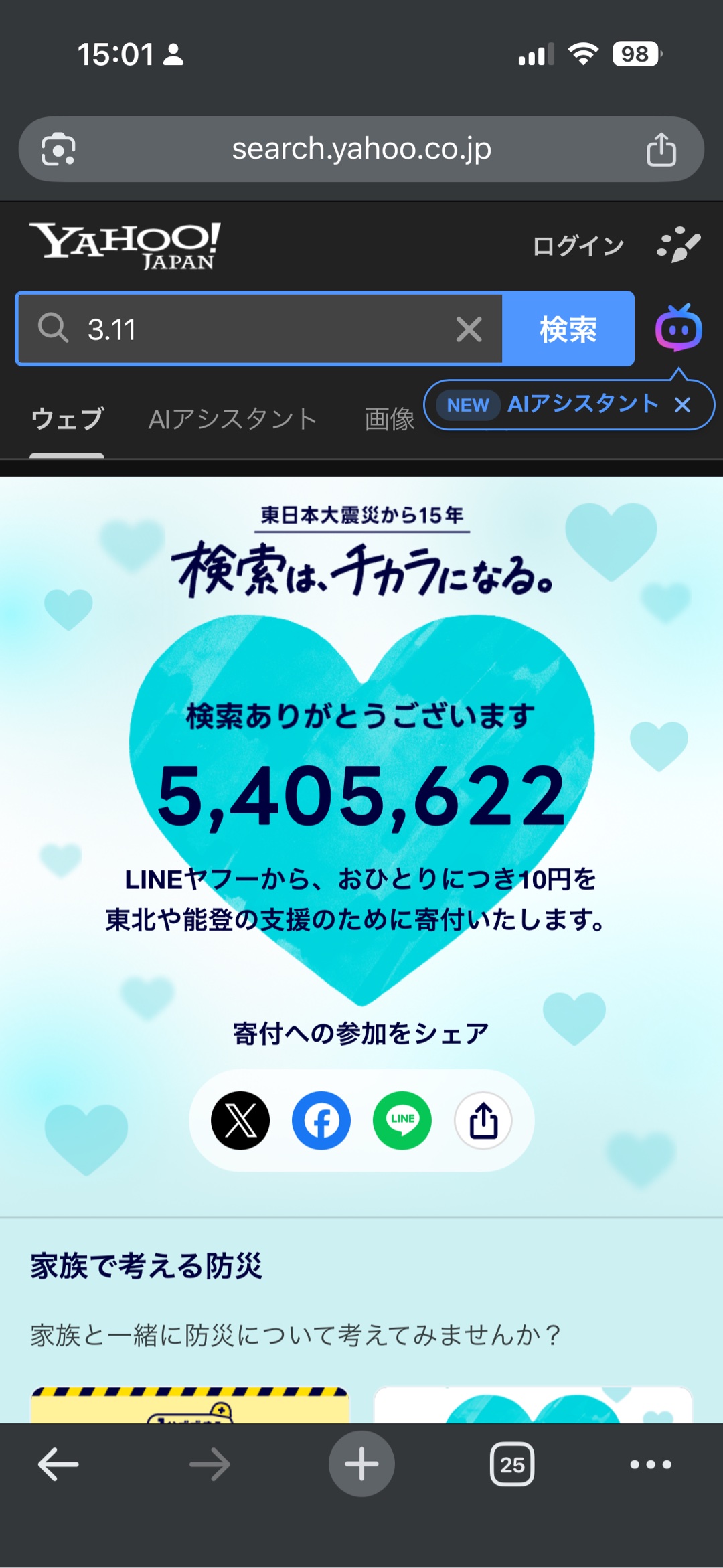The width and height of the screenshot is (723, 1568).
Task: Tap the browser share icon in address bar
Action: coord(661,149)
